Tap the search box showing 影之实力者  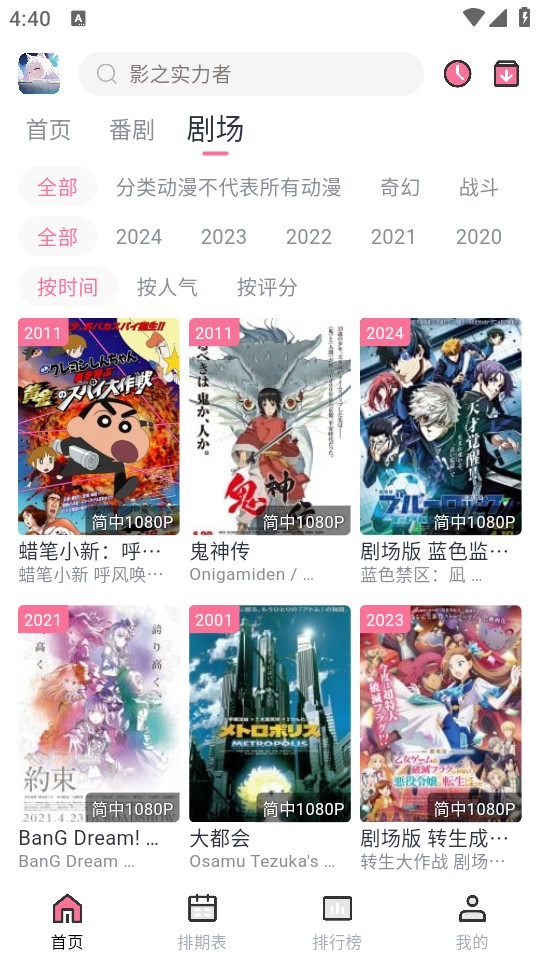pos(251,73)
